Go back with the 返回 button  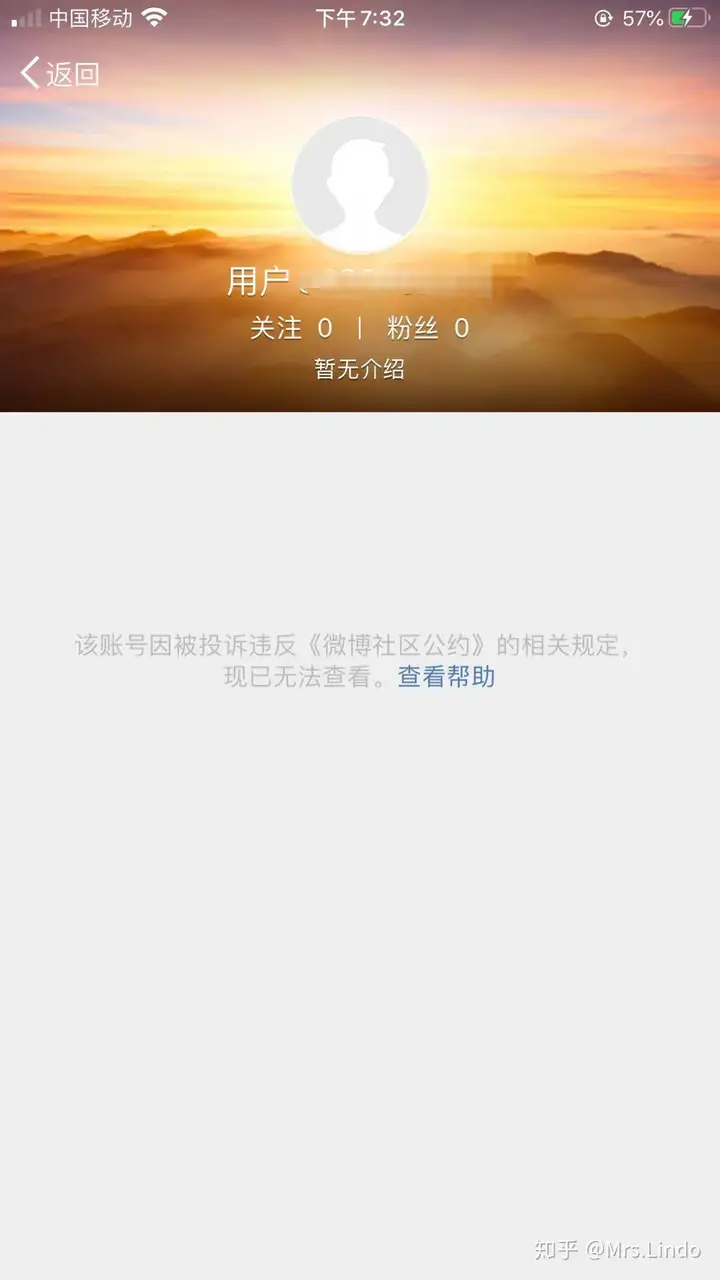[x=60, y=74]
